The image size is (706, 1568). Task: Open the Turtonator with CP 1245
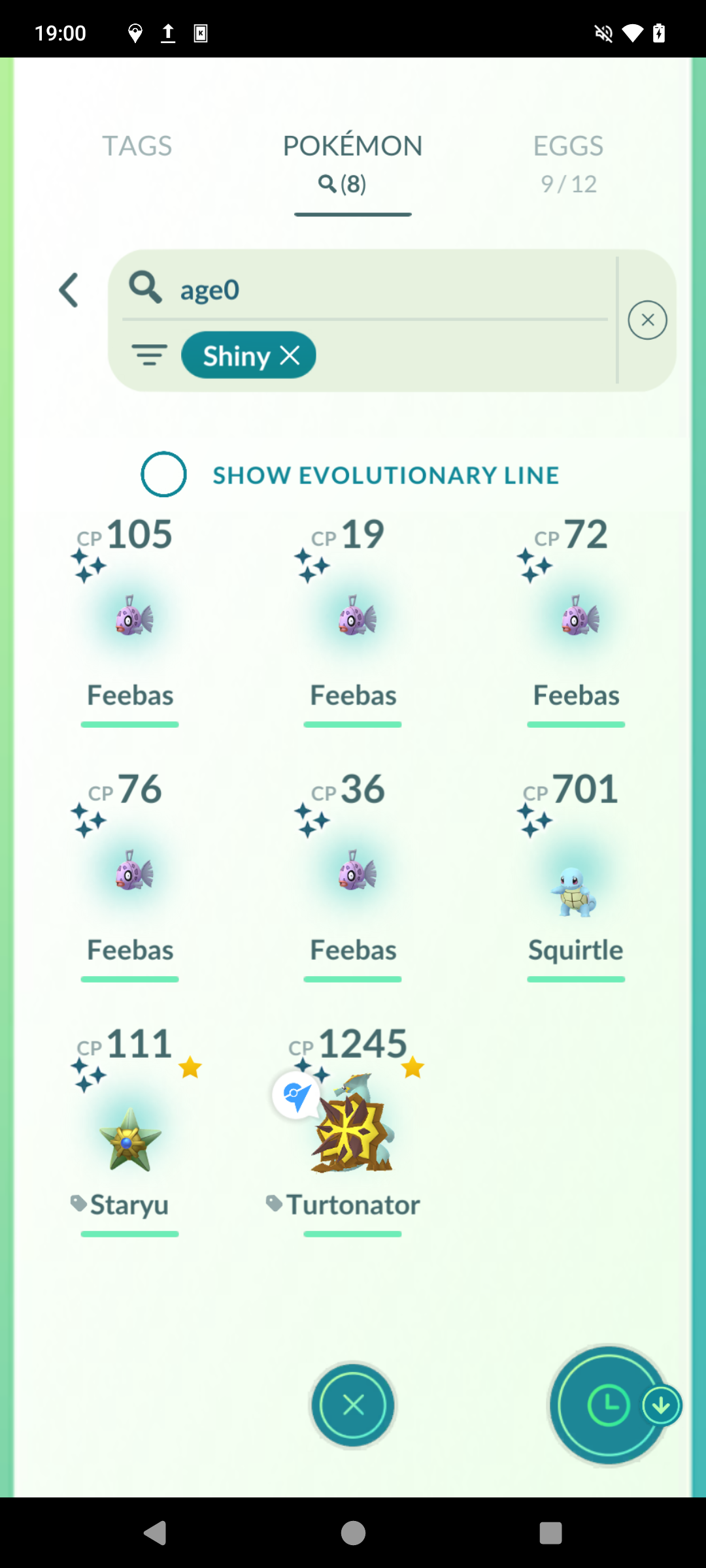(x=353, y=1130)
